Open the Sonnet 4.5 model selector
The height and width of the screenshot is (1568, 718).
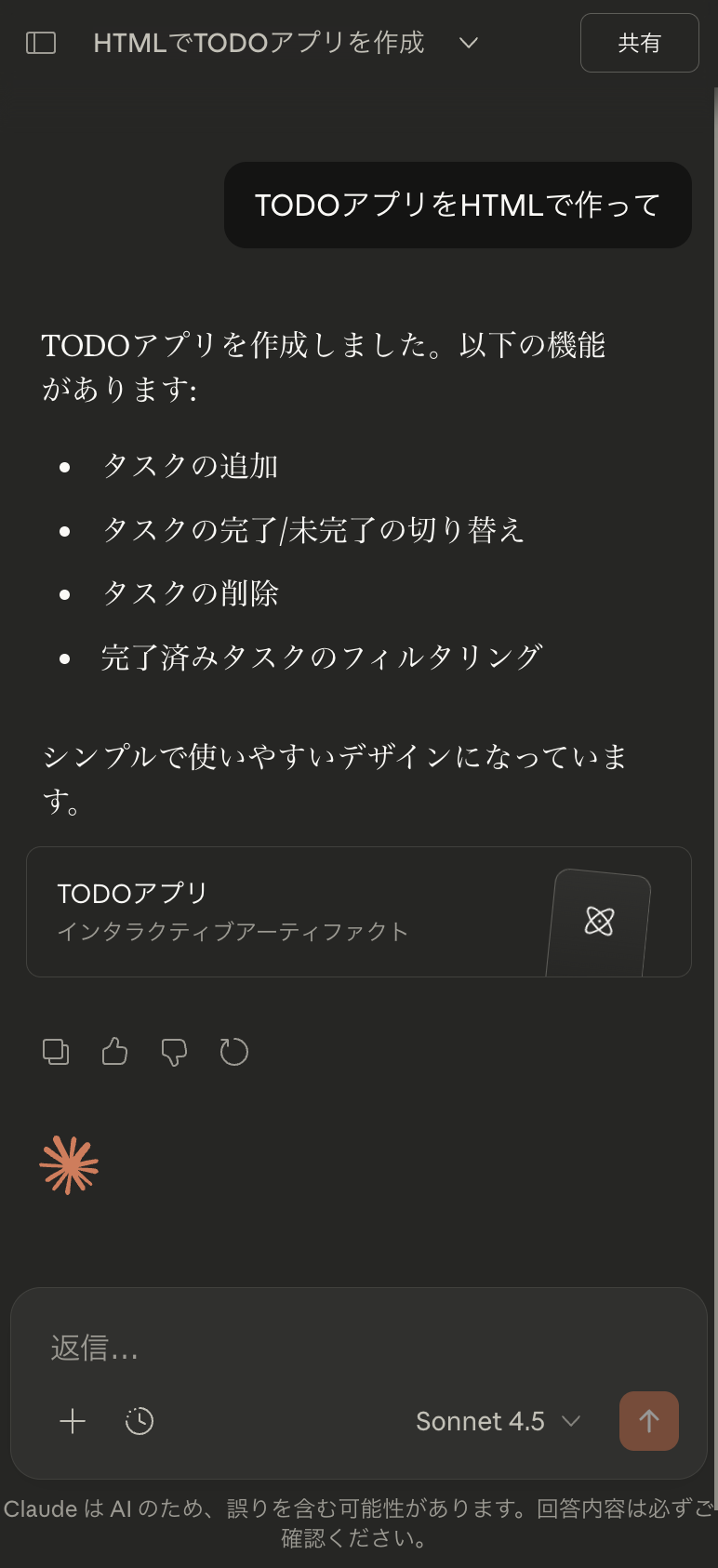498,1421
